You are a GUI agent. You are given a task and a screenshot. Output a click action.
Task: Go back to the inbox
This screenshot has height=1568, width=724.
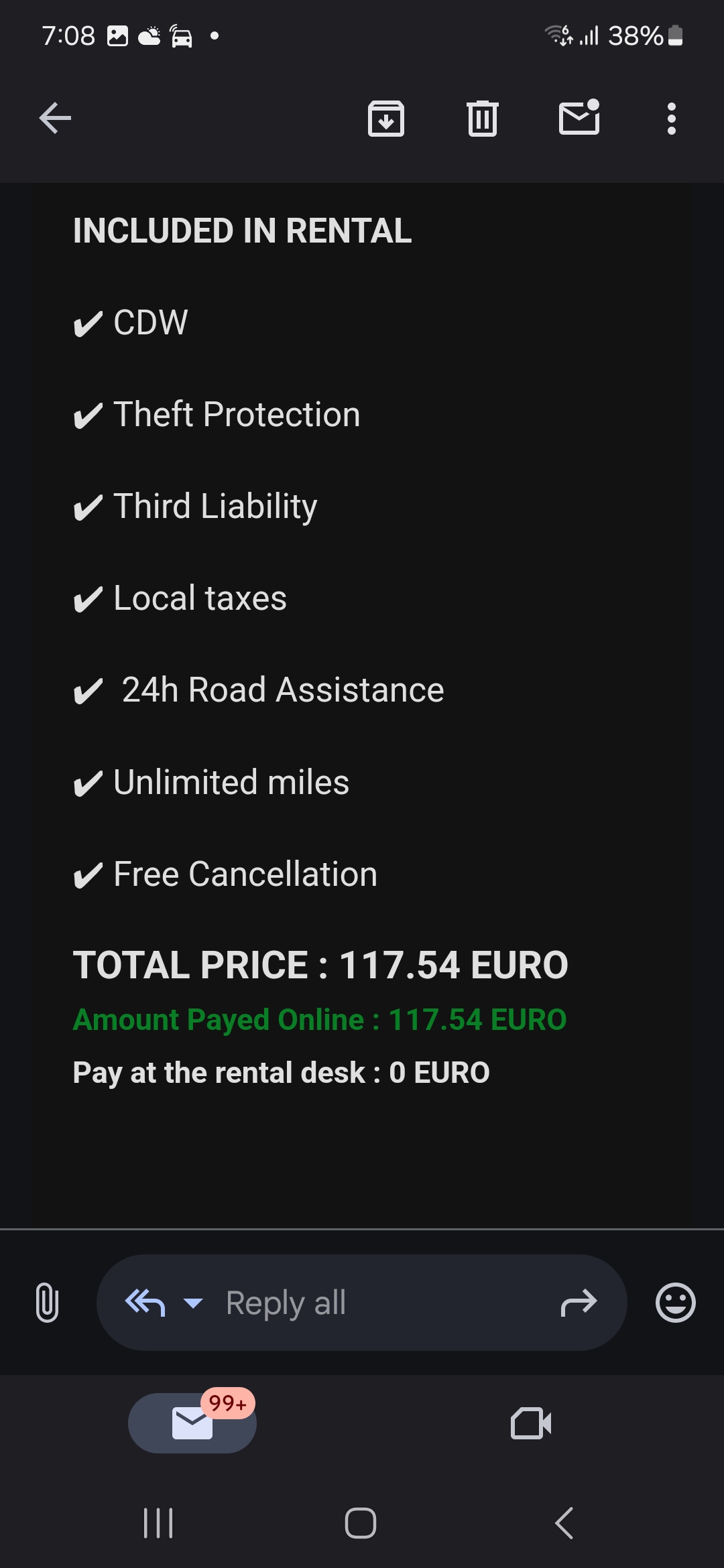point(55,119)
